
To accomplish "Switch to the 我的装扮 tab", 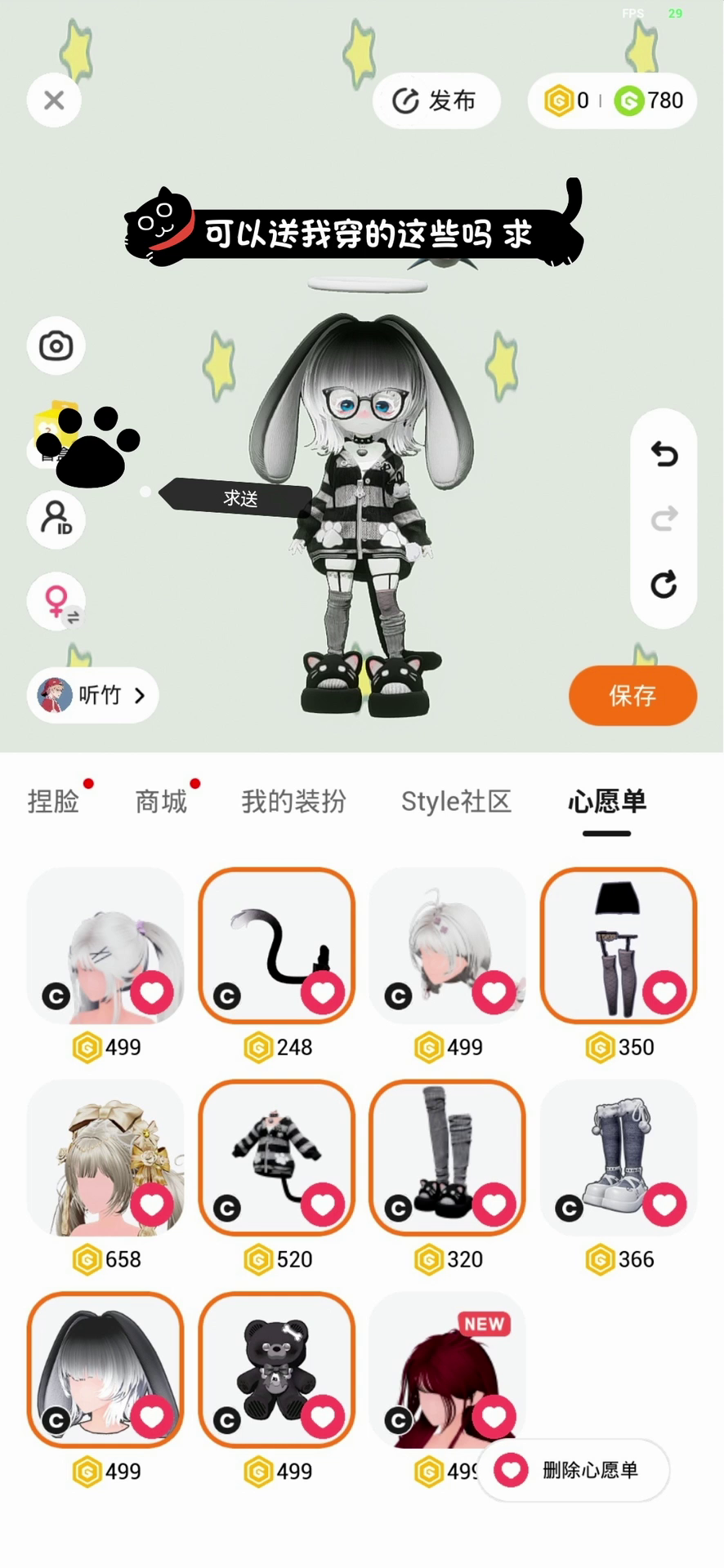I will [x=293, y=801].
